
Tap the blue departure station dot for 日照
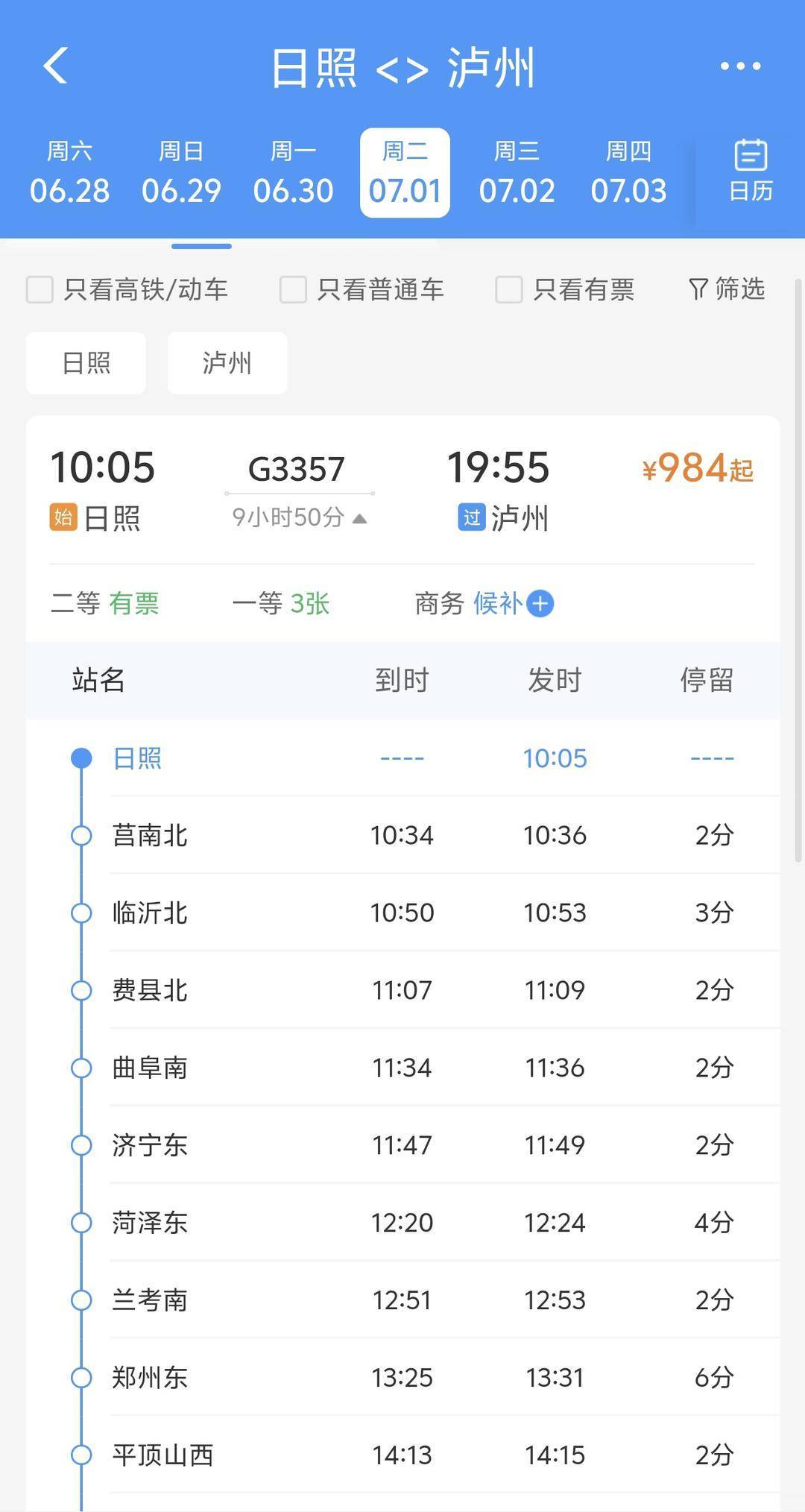[81, 757]
